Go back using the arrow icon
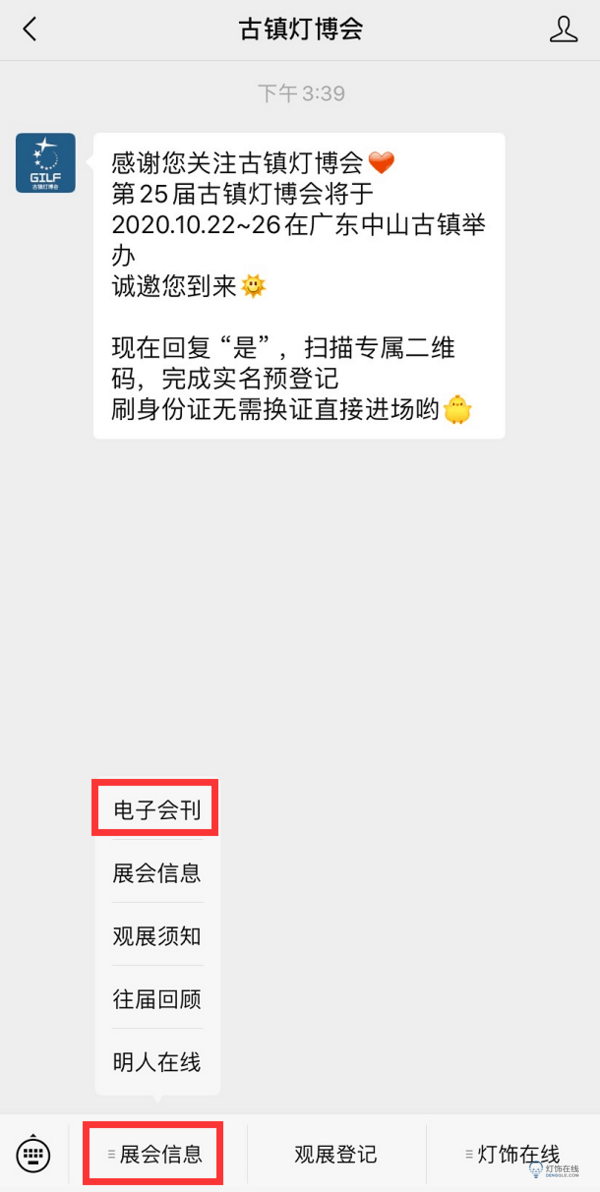The image size is (600, 1192). pyautogui.click(x=30, y=30)
